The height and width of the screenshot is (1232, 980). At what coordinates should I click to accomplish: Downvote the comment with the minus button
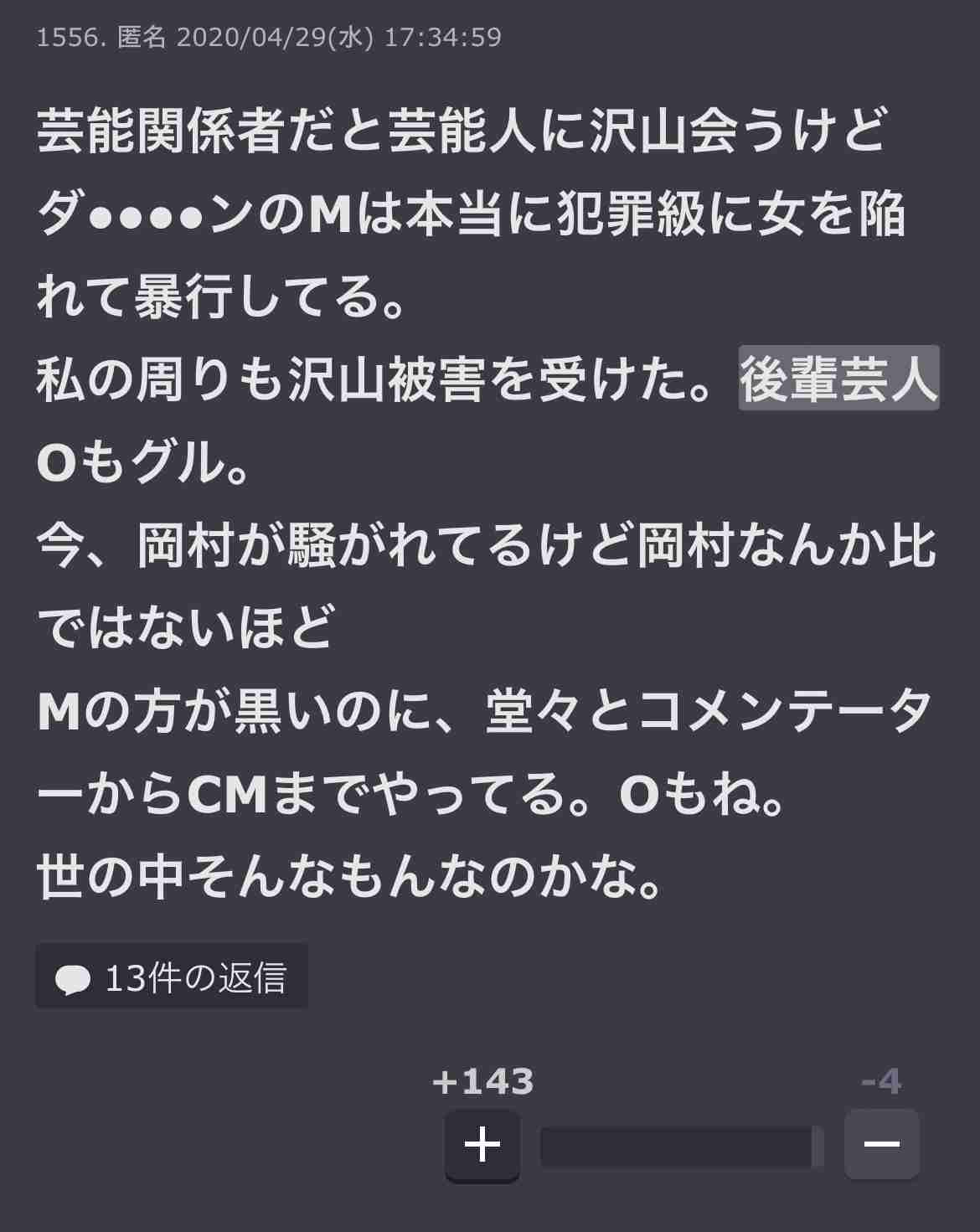tap(881, 1144)
